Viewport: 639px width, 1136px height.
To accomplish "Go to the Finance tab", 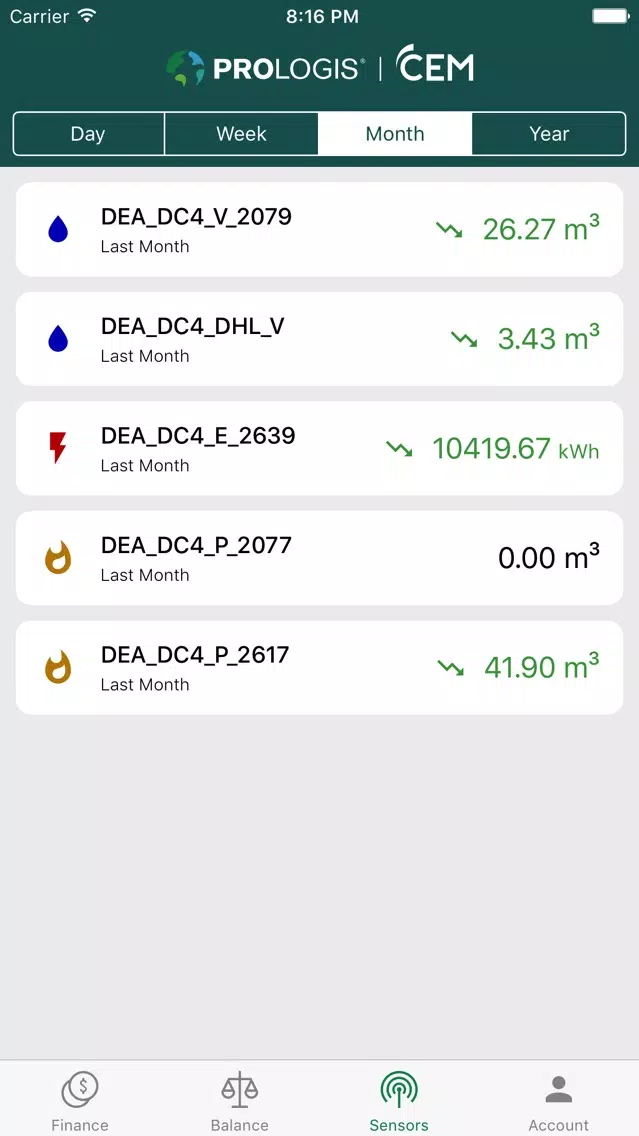I will [x=80, y=1100].
